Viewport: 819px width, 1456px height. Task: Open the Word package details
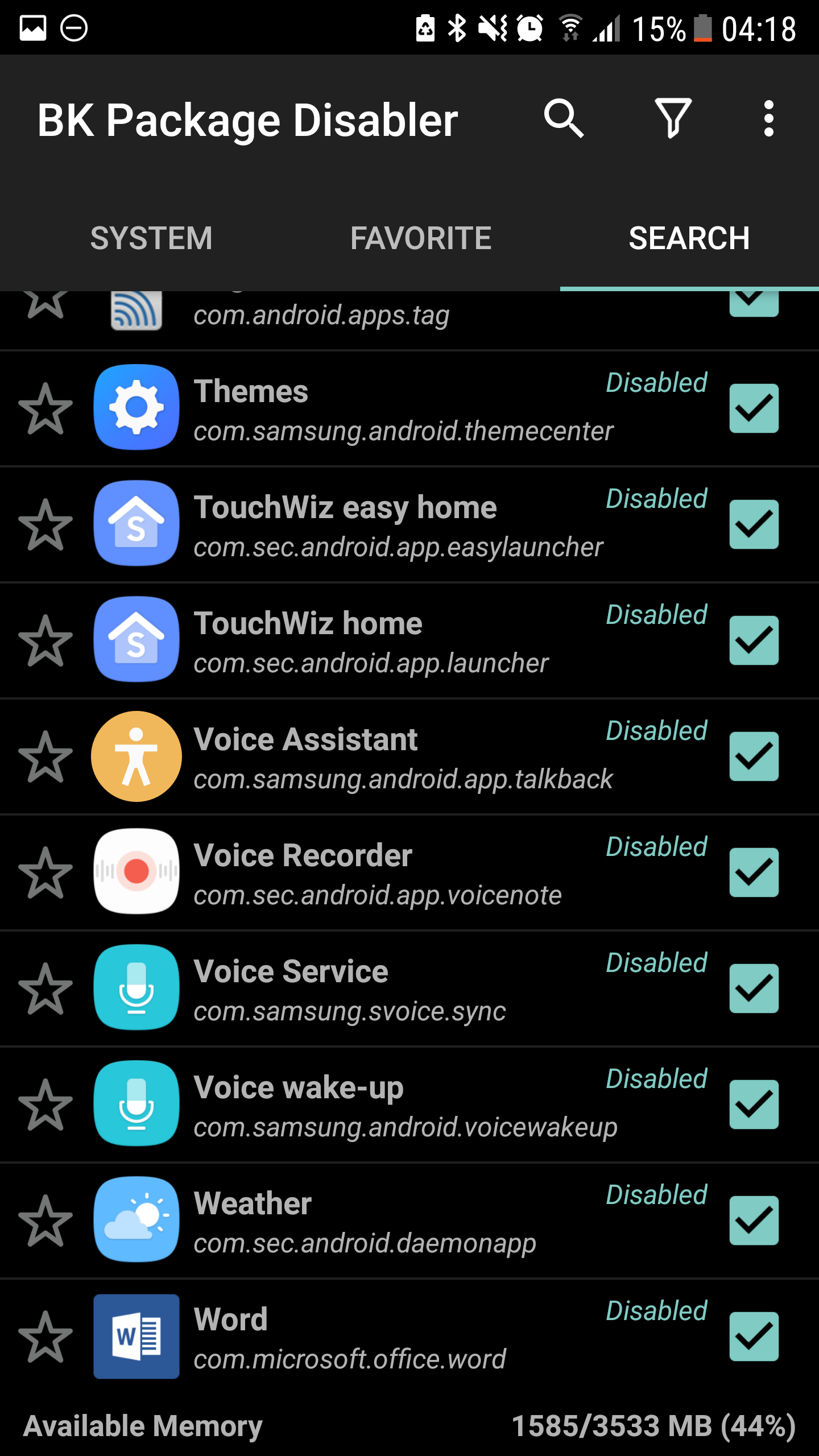398,1338
